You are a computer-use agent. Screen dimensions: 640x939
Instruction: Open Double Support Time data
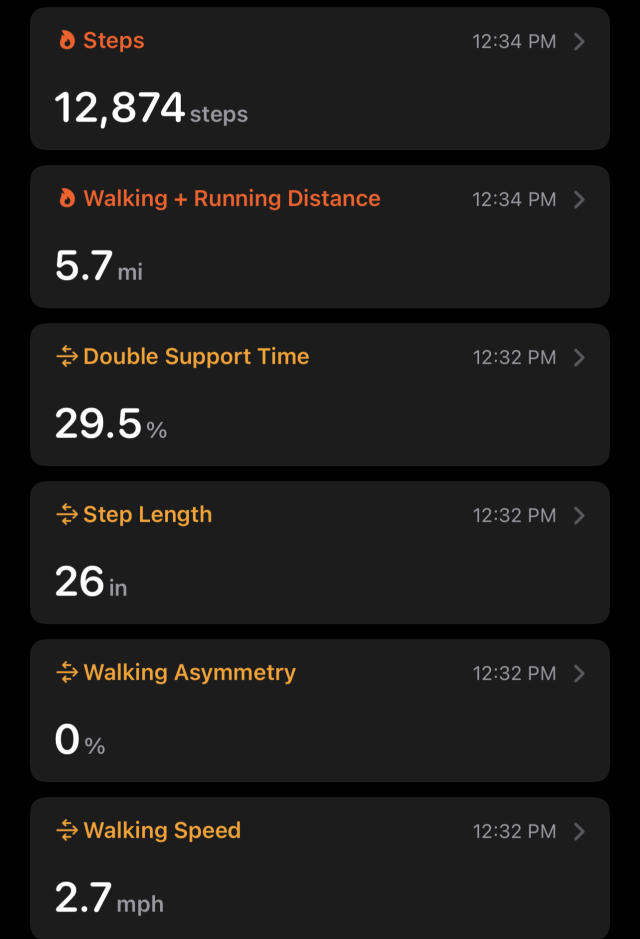319,394
